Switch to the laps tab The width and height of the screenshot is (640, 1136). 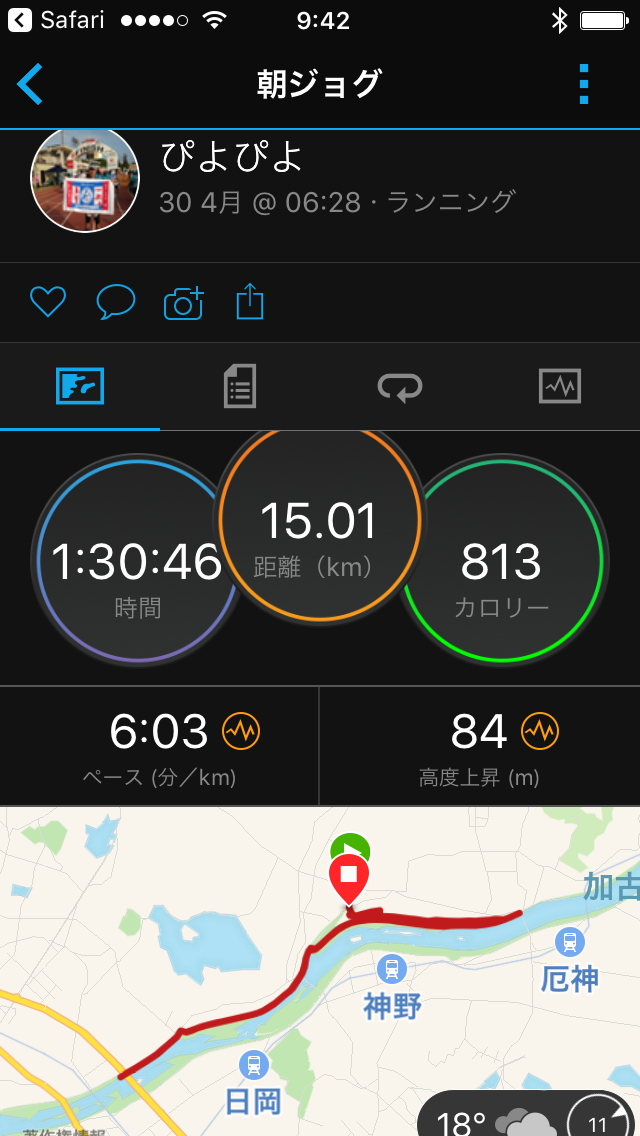click(x=399, y=386)
